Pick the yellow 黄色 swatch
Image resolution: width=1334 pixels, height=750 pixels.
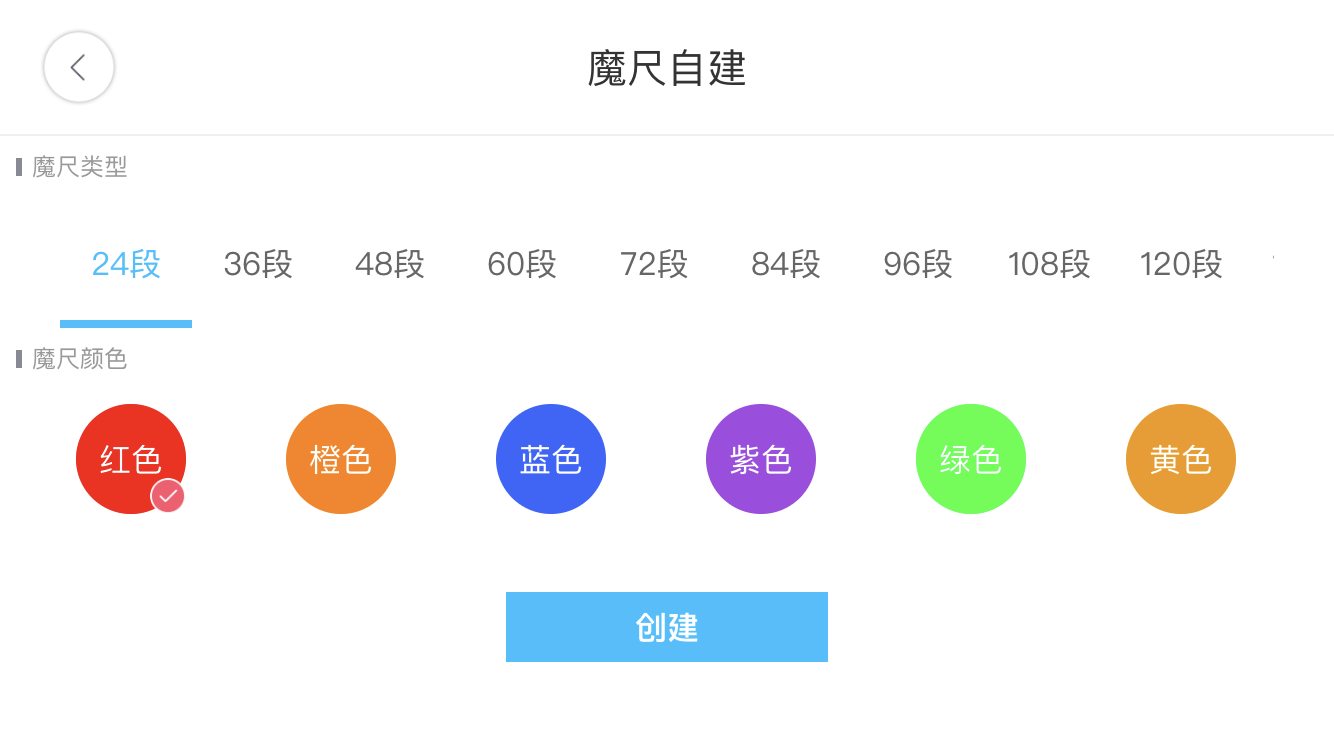(1181, 459)
